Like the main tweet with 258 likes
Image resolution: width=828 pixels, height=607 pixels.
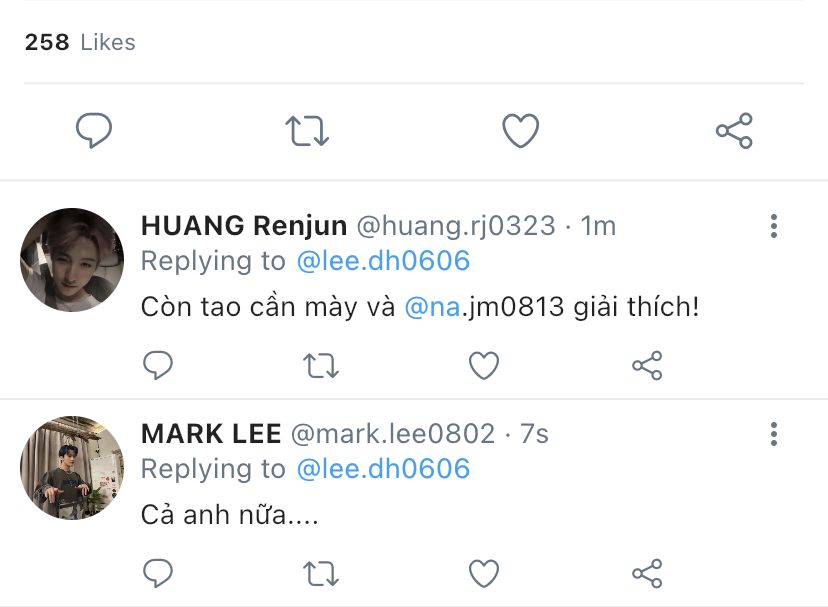tap(520, 131)
